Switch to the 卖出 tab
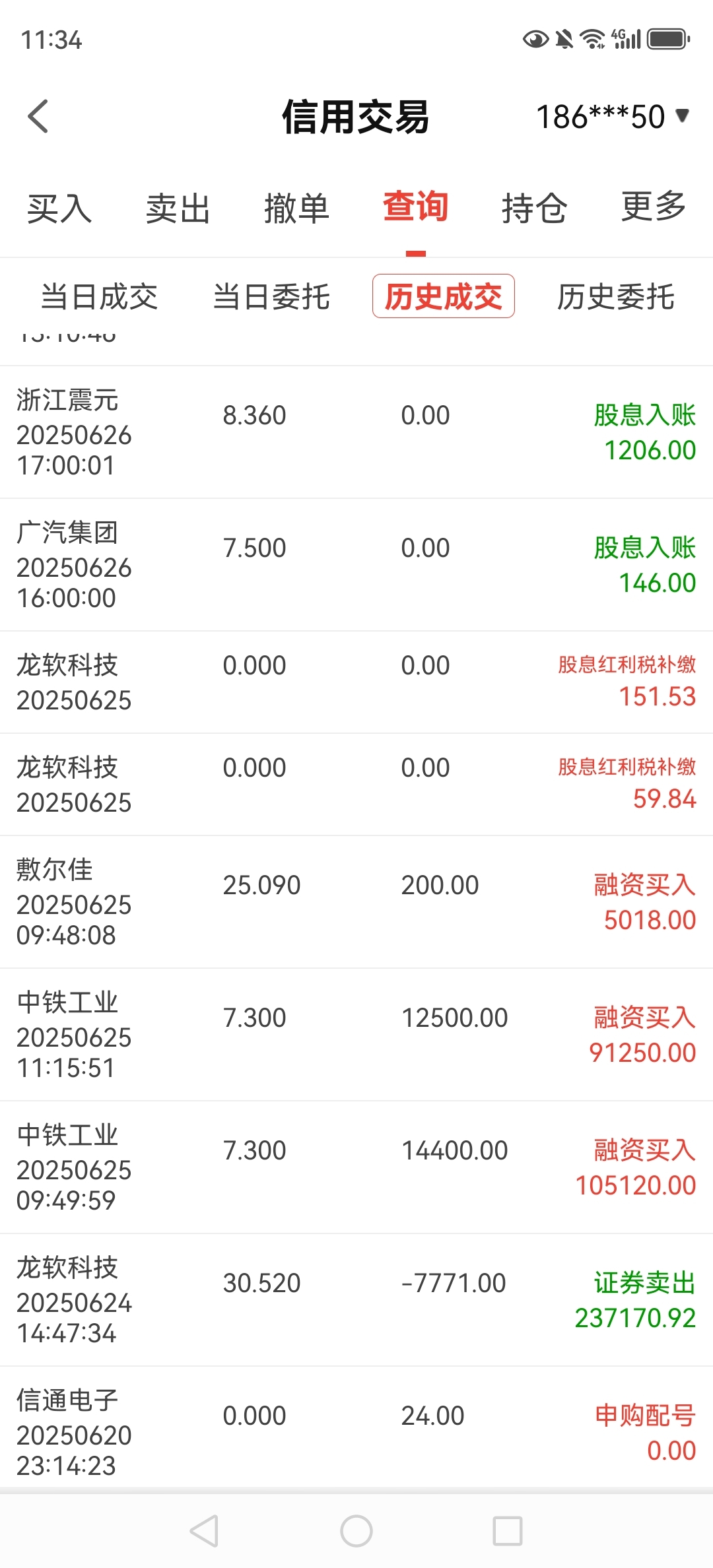Viewport: 713px width, 1568px height. [178, 209]
